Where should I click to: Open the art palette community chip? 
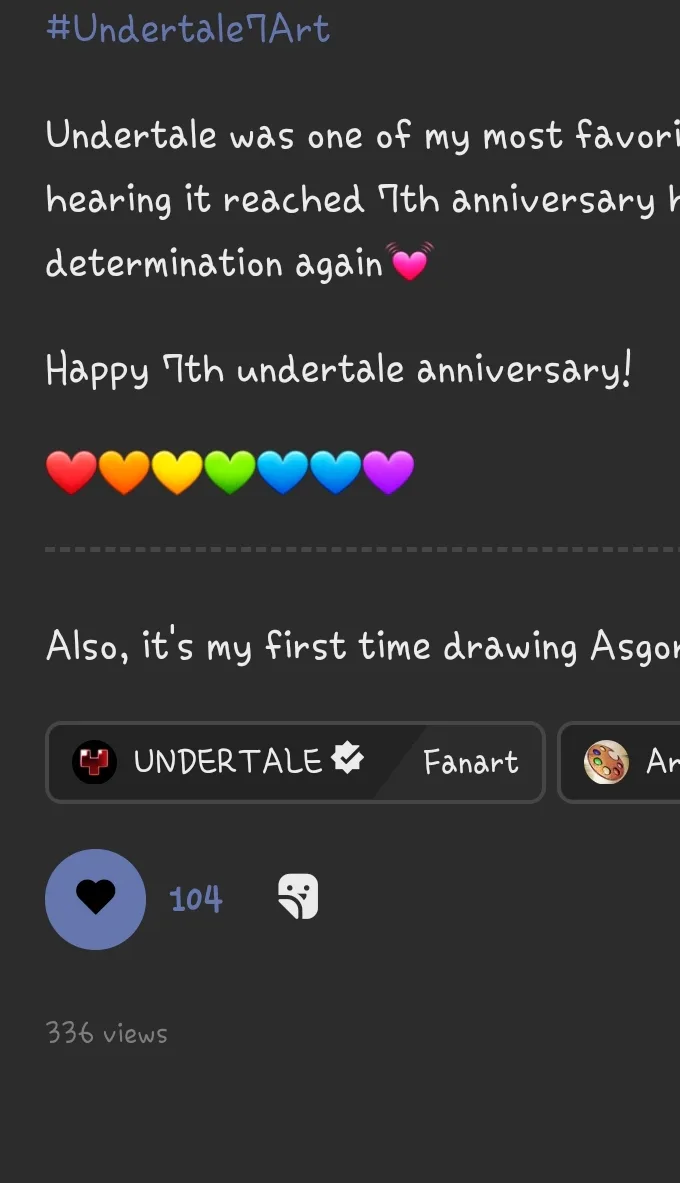pyautogui.click(x=619, y=762)
